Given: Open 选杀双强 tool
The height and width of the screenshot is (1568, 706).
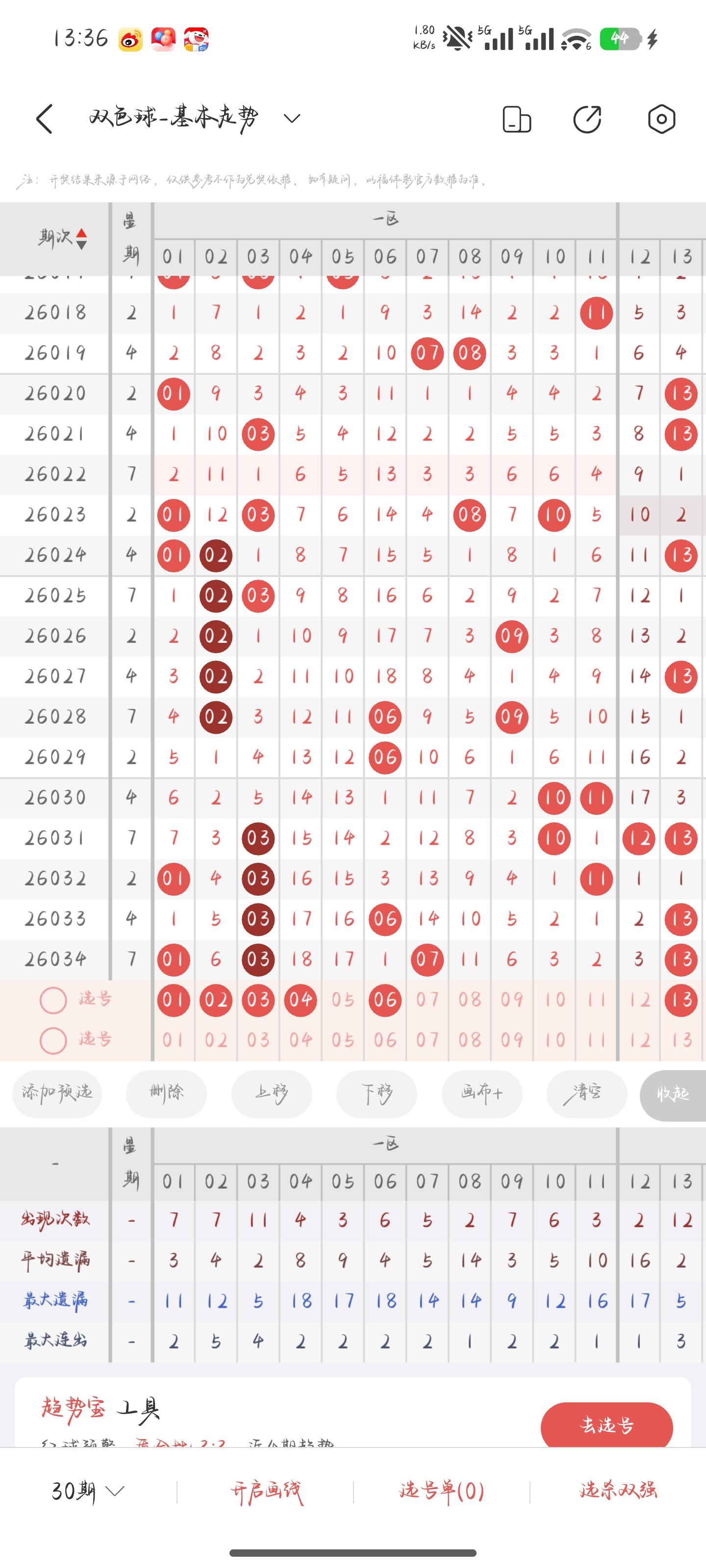Looking at the screenshot, I should click(618, 1491).
